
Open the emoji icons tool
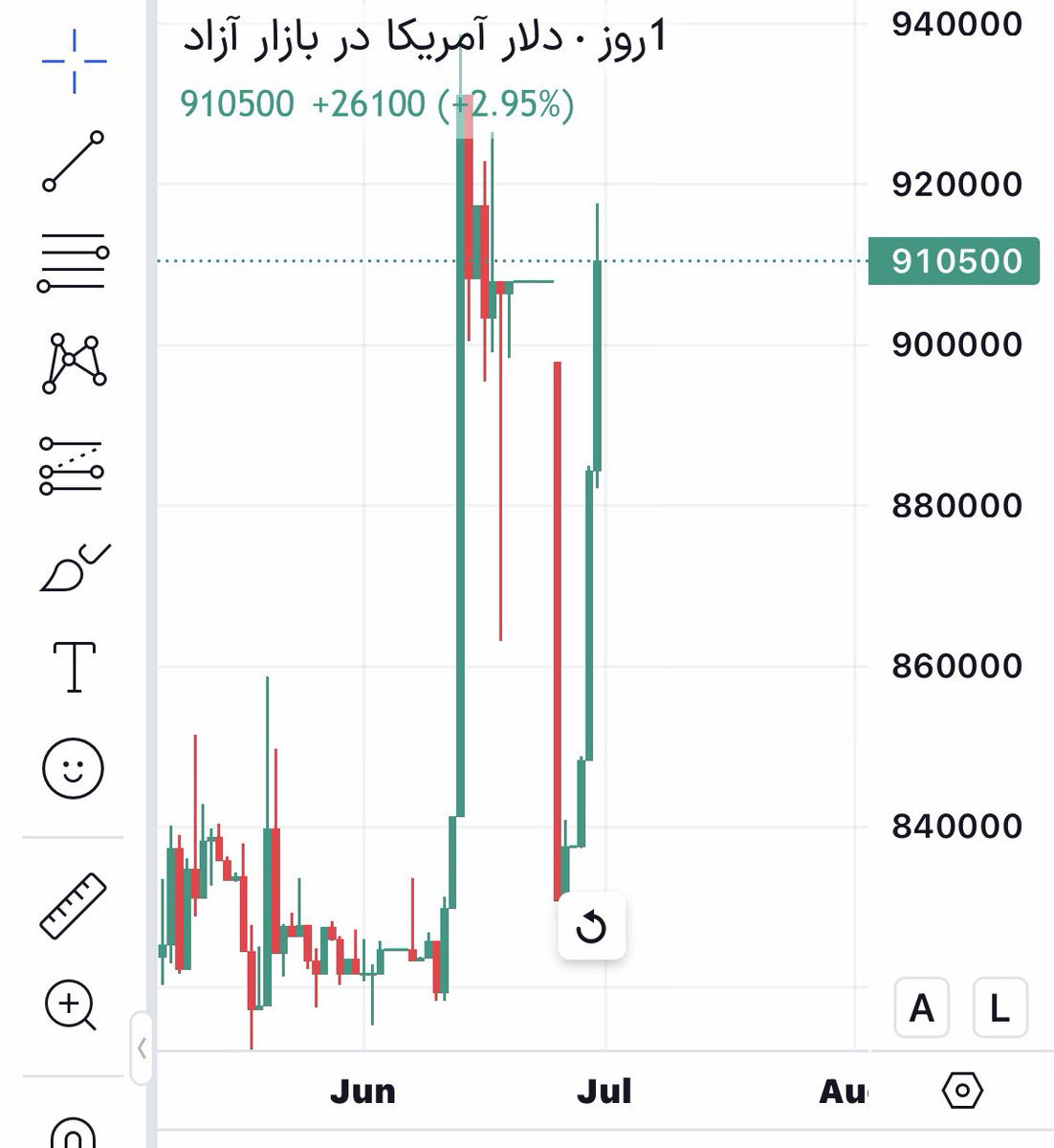click(74, 768)
